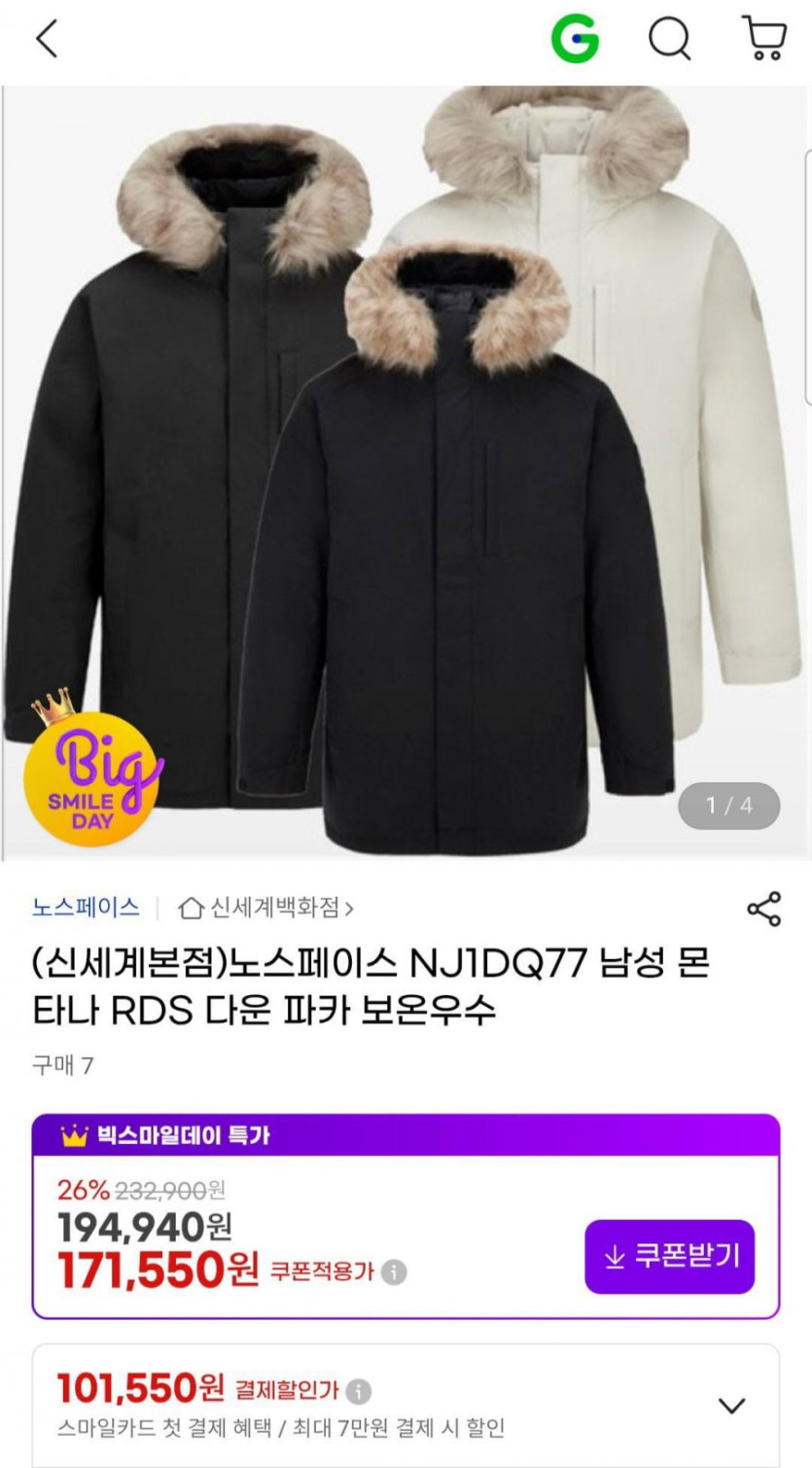
Task: Open the product image gallery
Action: point(406,472)
